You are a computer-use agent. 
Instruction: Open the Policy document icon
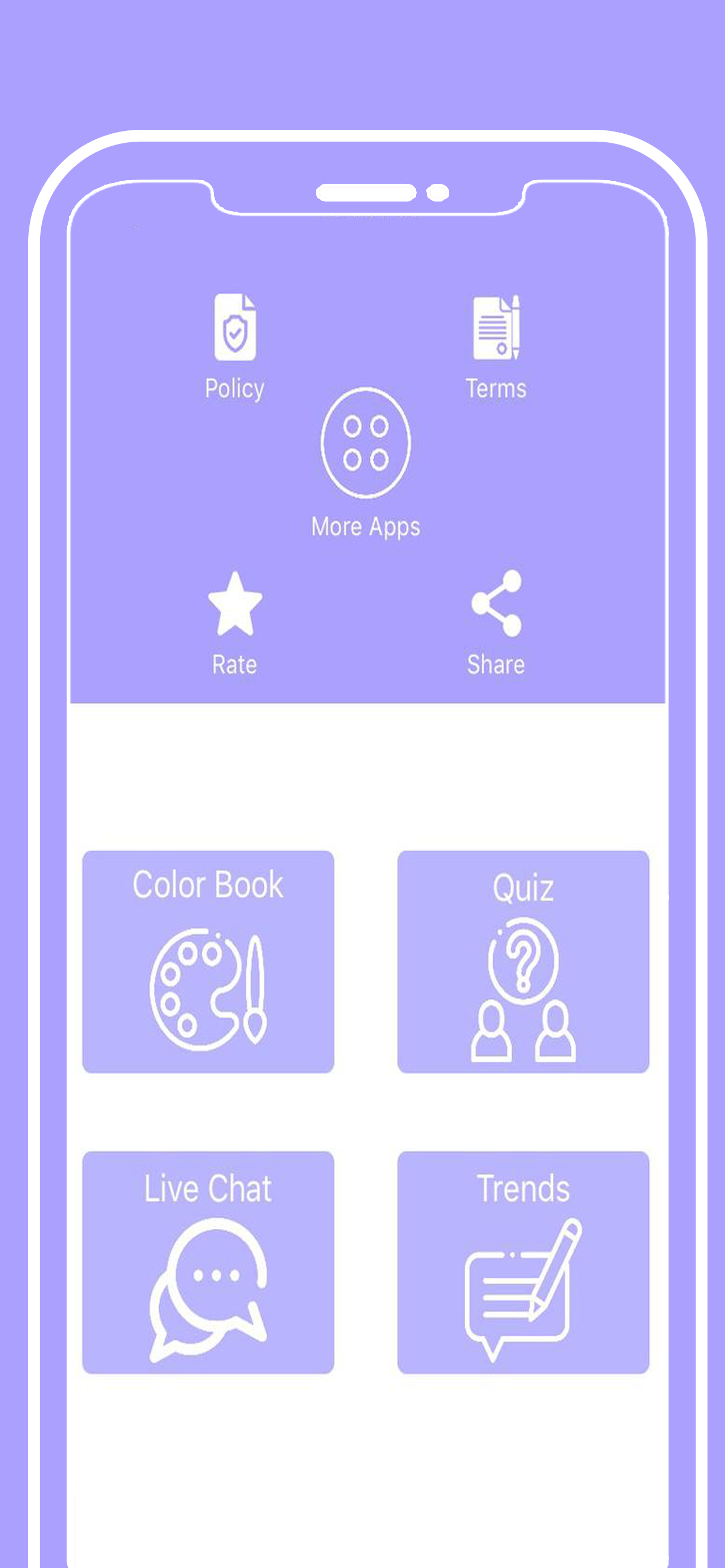coord(234,326)
